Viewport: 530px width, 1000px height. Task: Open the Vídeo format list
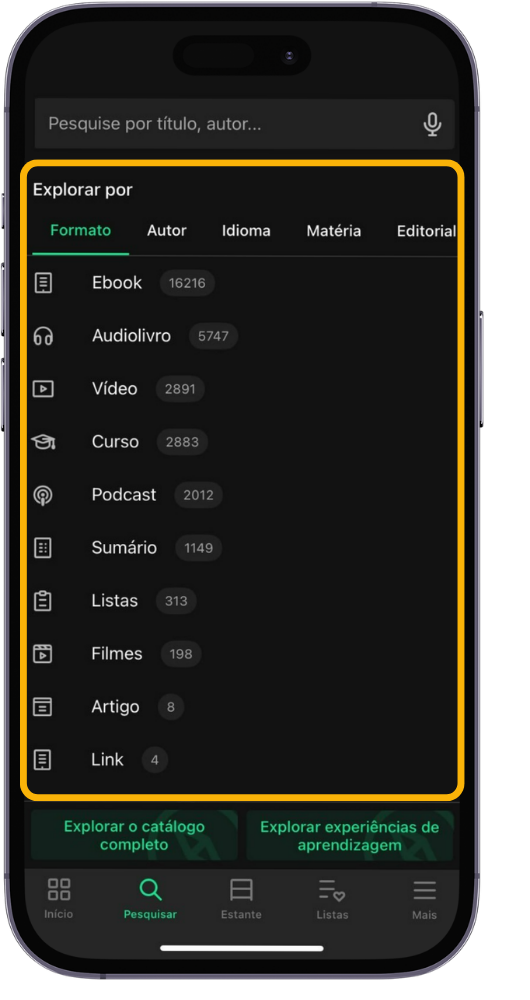click(242, 389)
